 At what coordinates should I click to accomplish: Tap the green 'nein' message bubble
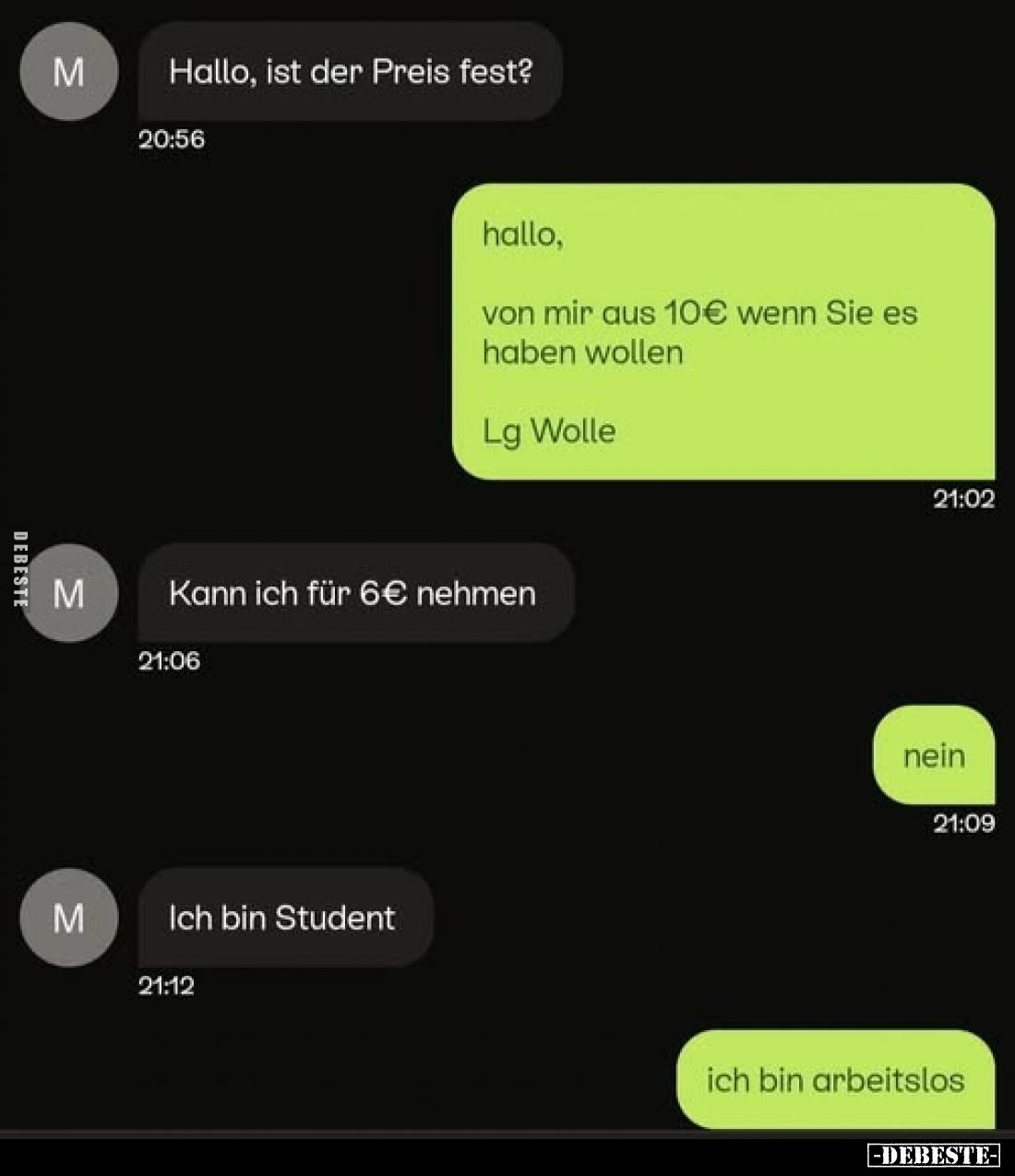[x=934, y=754]
